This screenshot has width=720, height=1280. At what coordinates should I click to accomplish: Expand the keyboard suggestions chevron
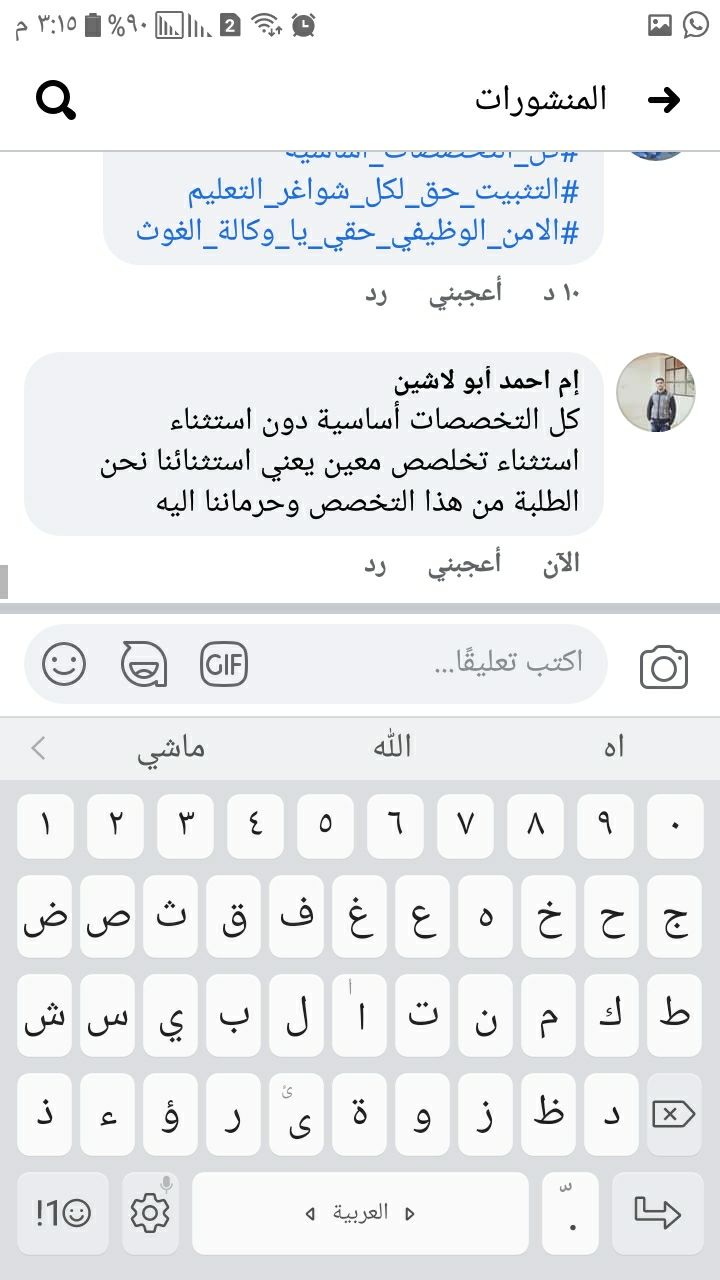click(x=38, y=748)
